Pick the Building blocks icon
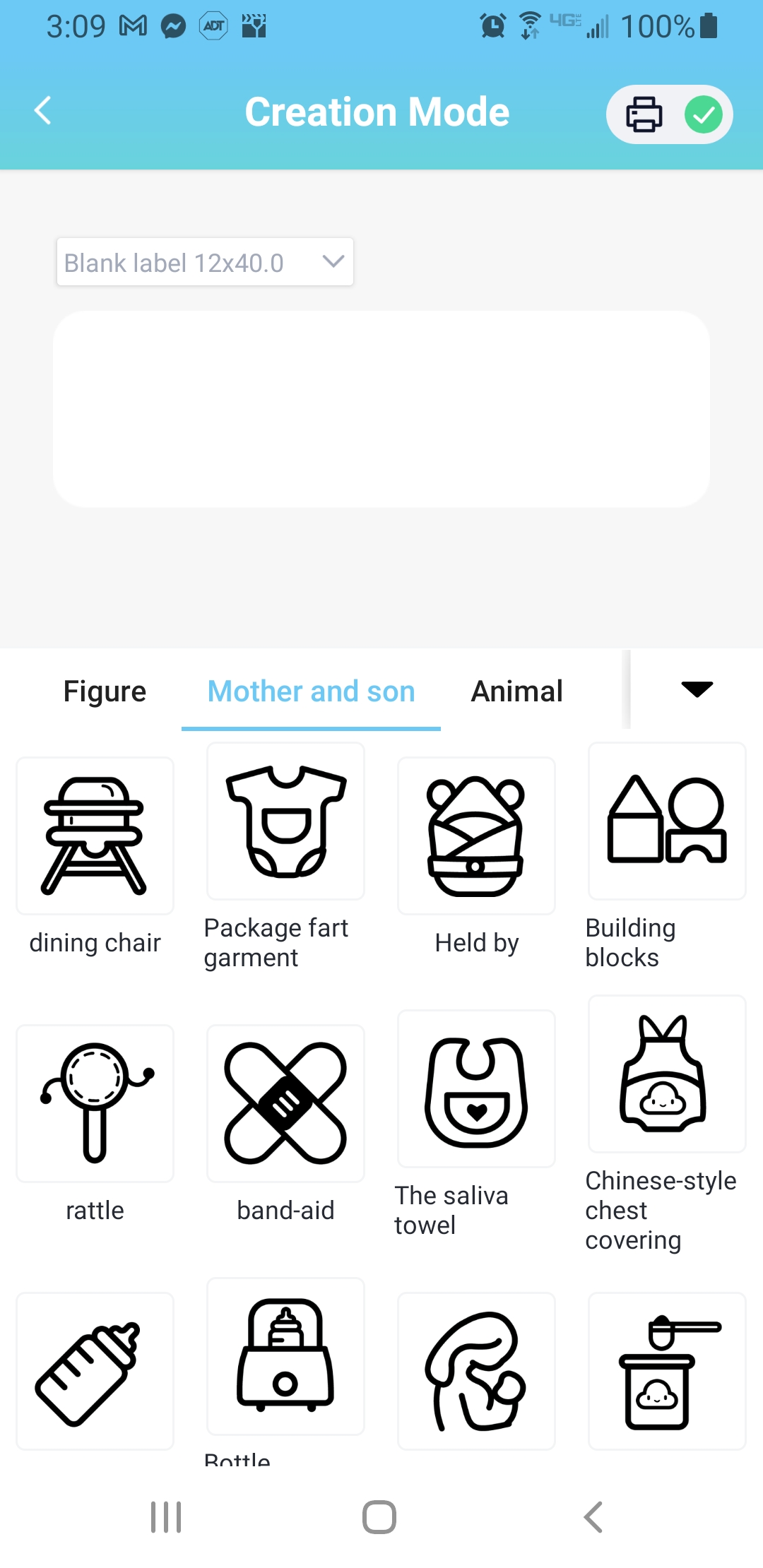Image resolution: width=763 pixels, height=1568 pixels. (667, 821)
